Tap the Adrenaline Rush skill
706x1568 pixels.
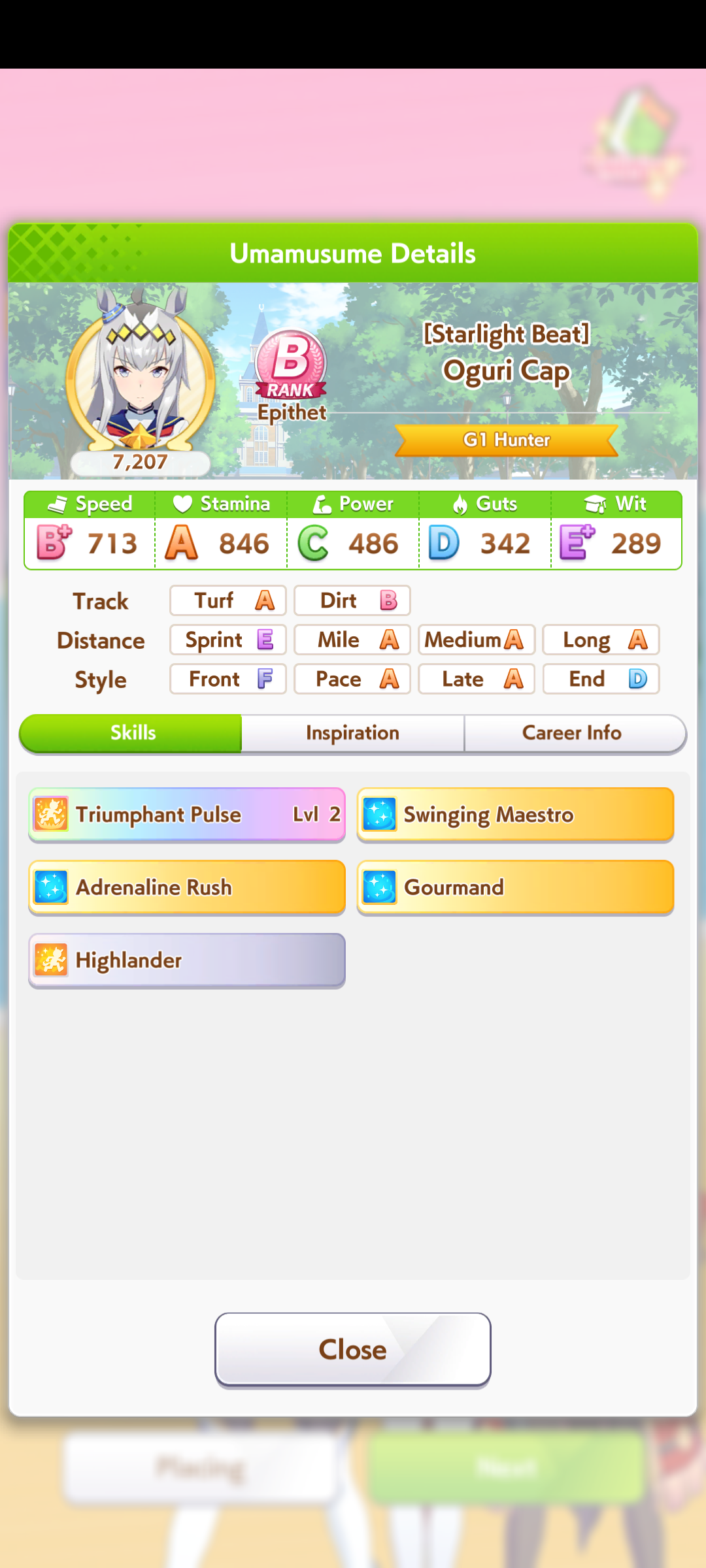187,887
